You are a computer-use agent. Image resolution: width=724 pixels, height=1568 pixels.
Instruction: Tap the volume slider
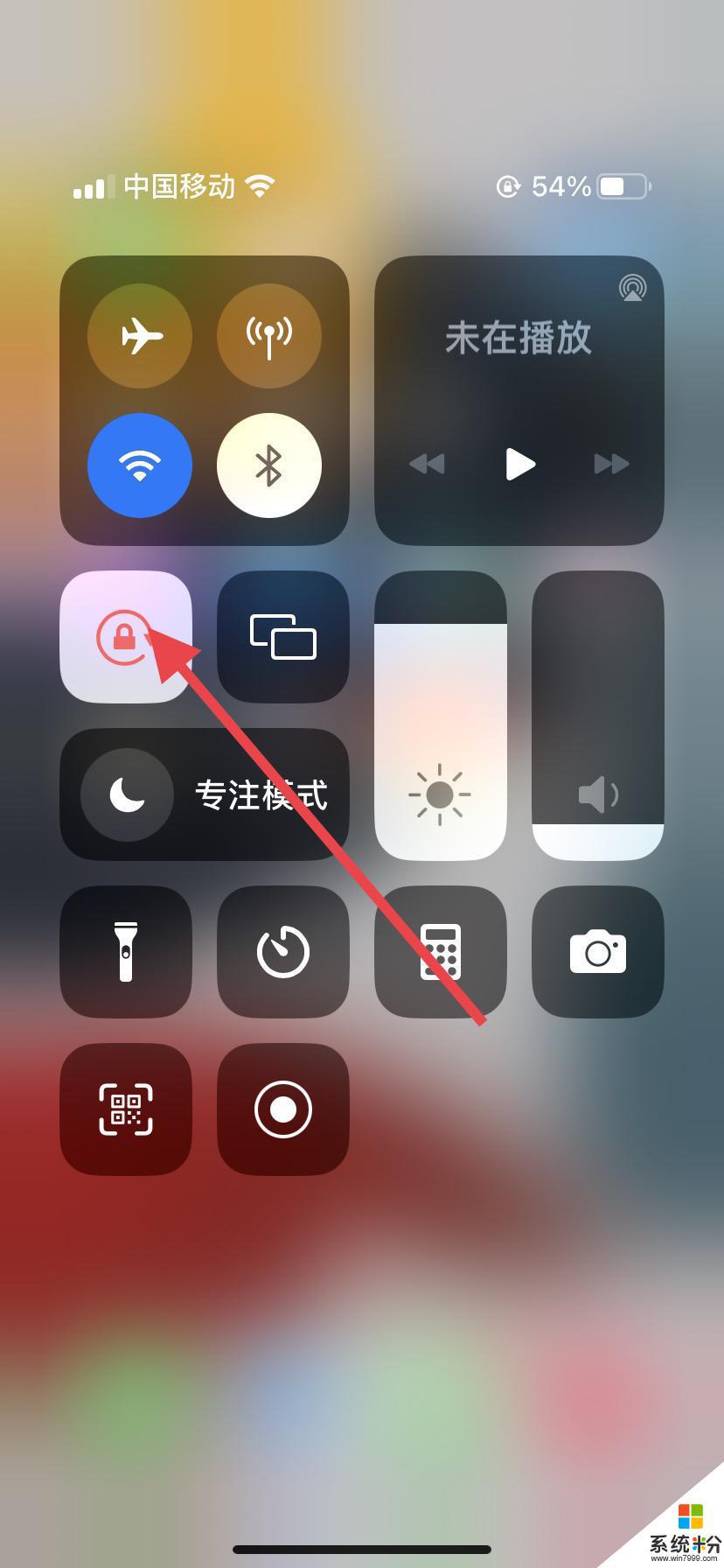(597, 716)
